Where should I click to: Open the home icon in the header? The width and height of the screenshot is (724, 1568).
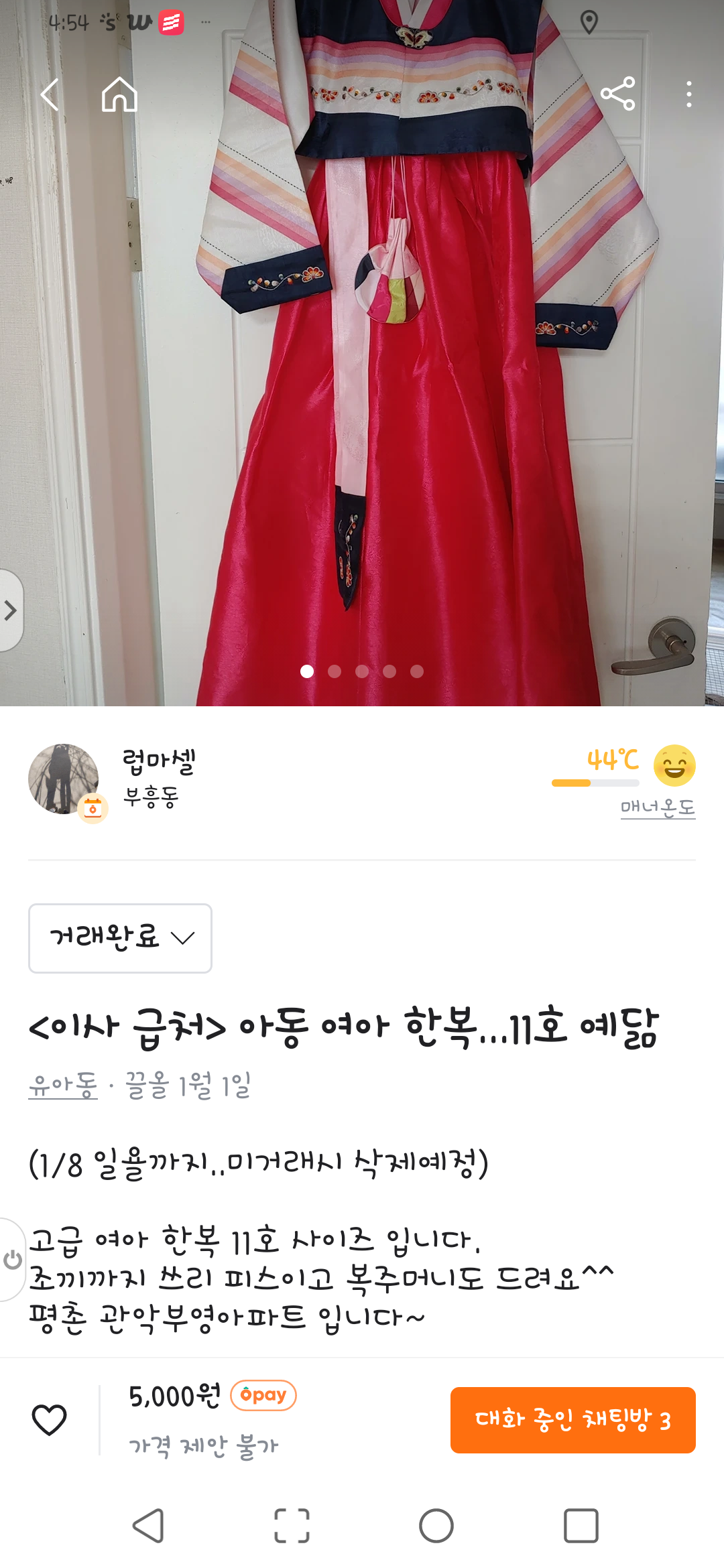(x=119, y=94)
